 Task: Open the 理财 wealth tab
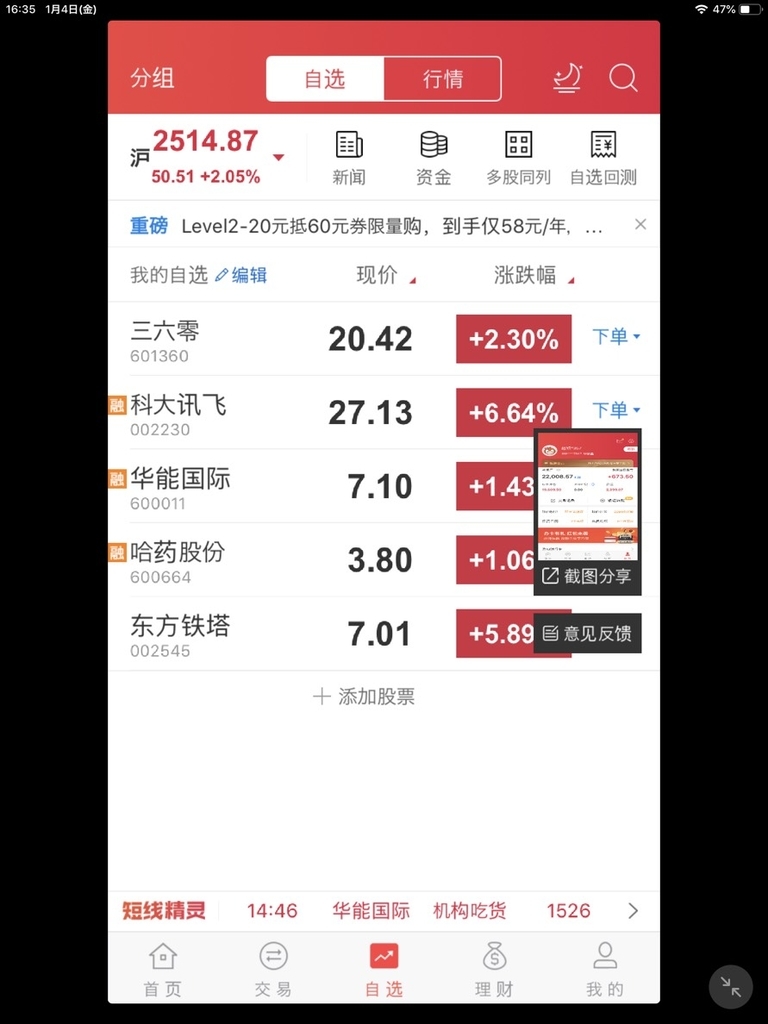(x=494, y=970)
